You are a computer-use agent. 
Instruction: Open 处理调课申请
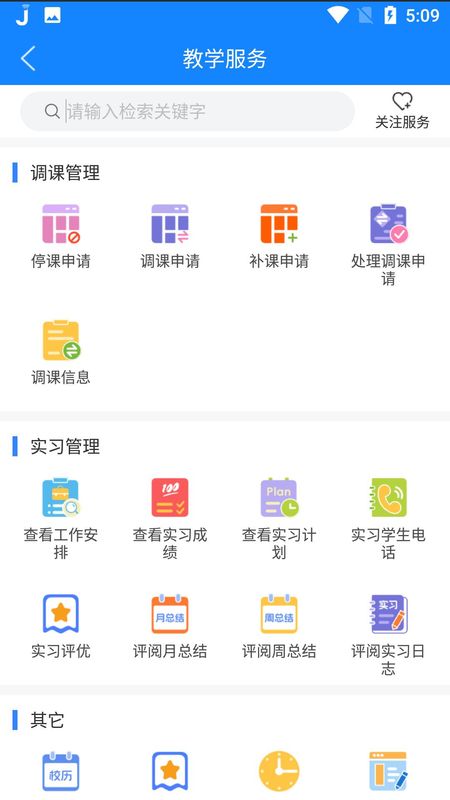click(388, 245)
